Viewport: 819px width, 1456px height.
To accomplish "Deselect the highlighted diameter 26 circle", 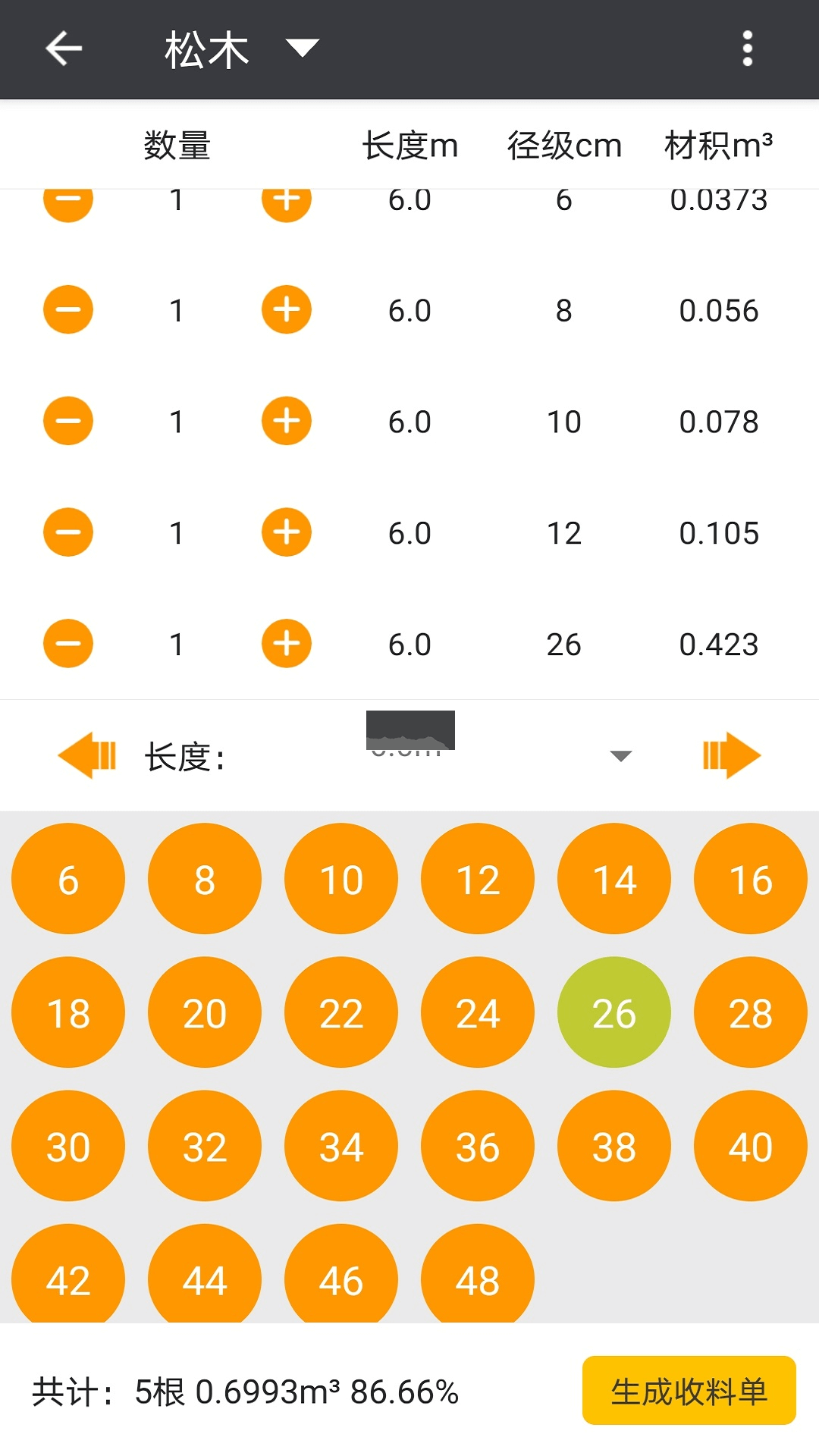I will 613,1012.
